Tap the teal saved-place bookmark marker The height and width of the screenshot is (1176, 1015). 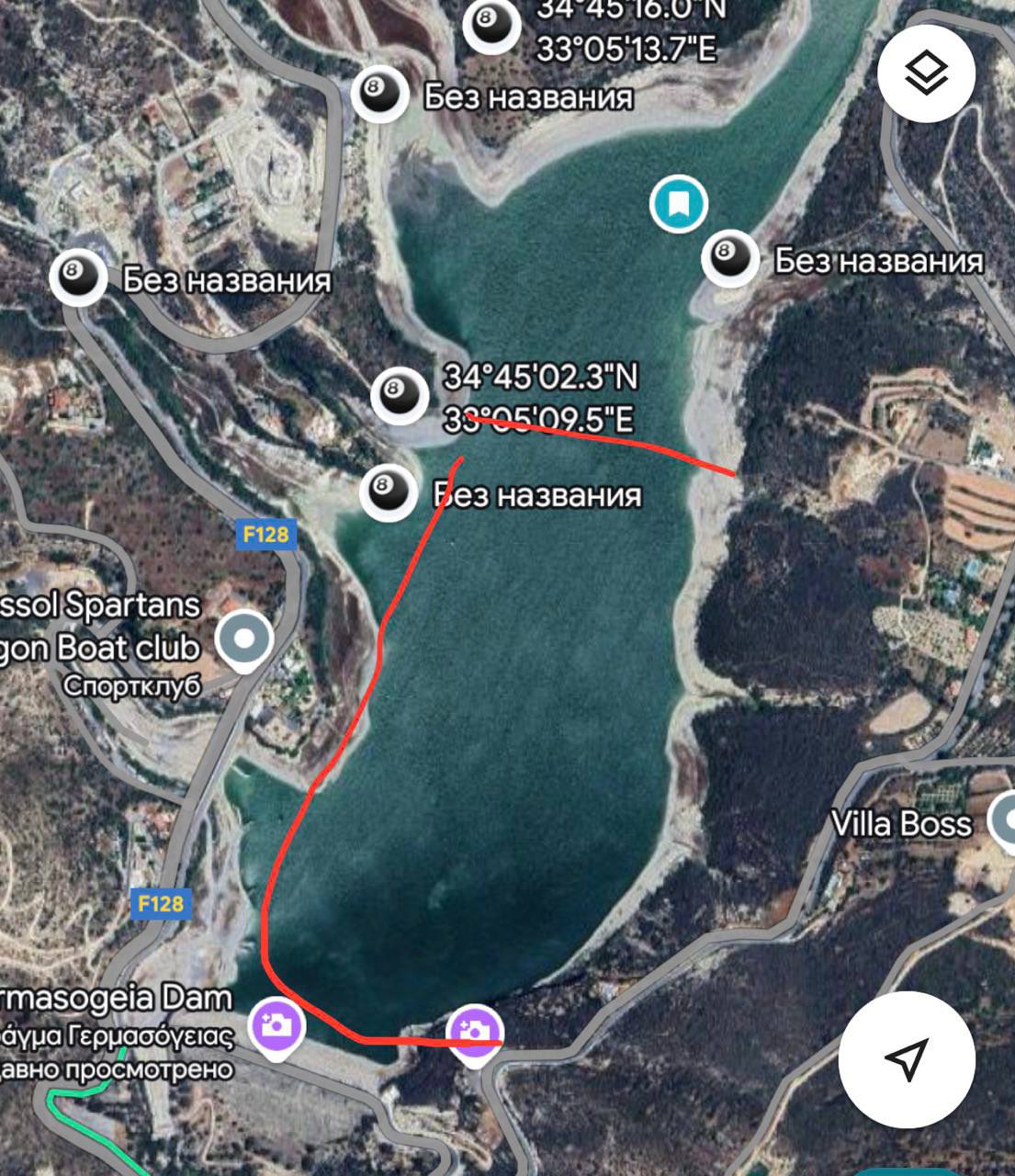pos(679,204)
